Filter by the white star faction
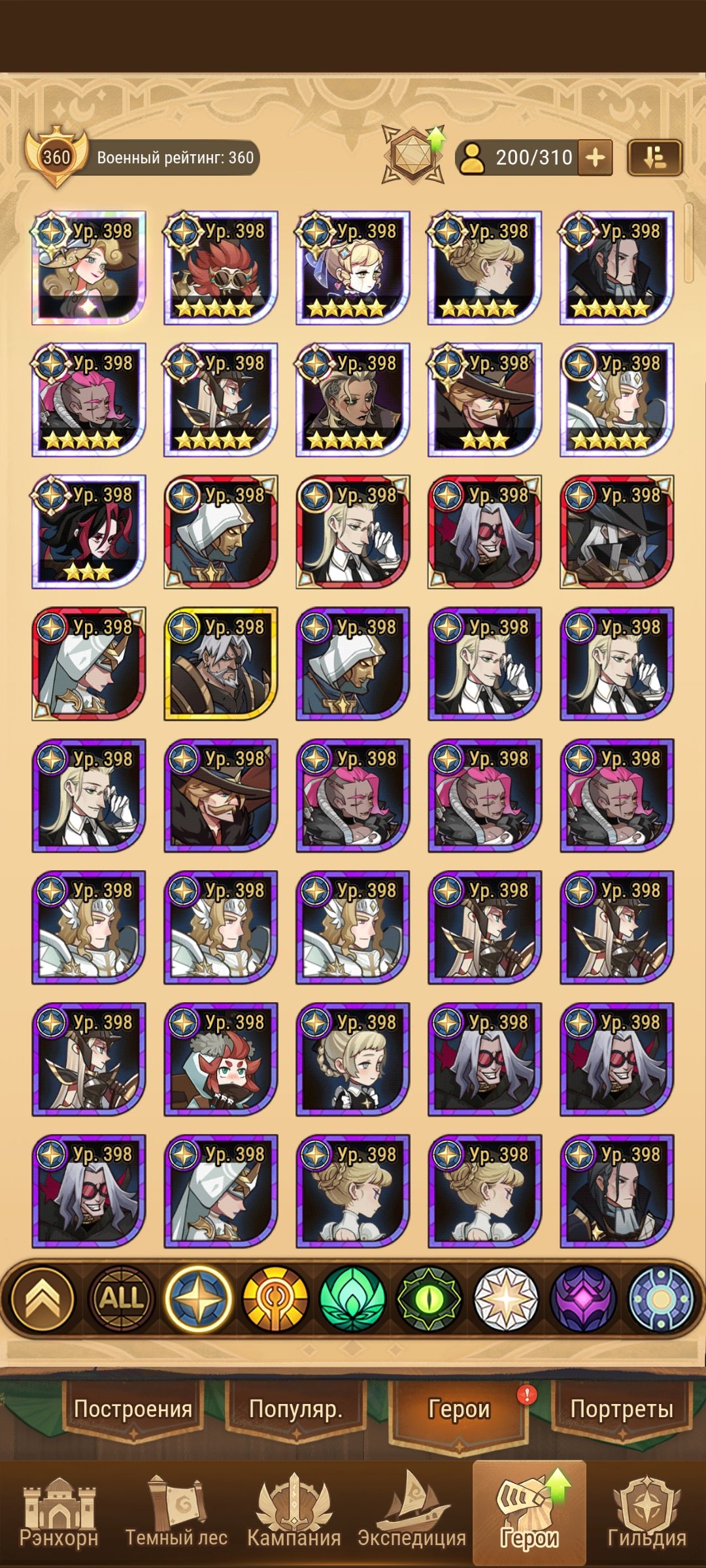This screenshot has height=1568, width=706. tap(505, 1299)
